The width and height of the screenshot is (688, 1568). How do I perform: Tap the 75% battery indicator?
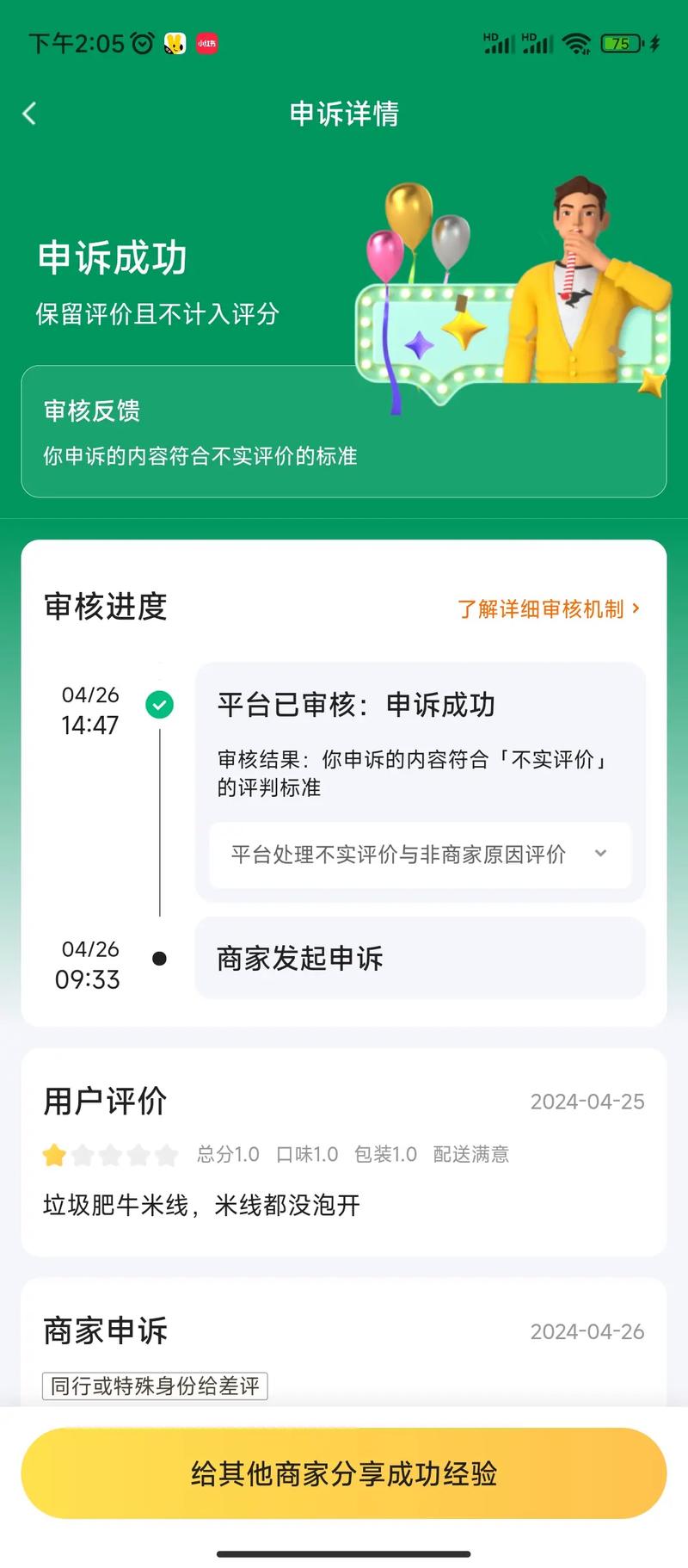(x=621, y=42)
